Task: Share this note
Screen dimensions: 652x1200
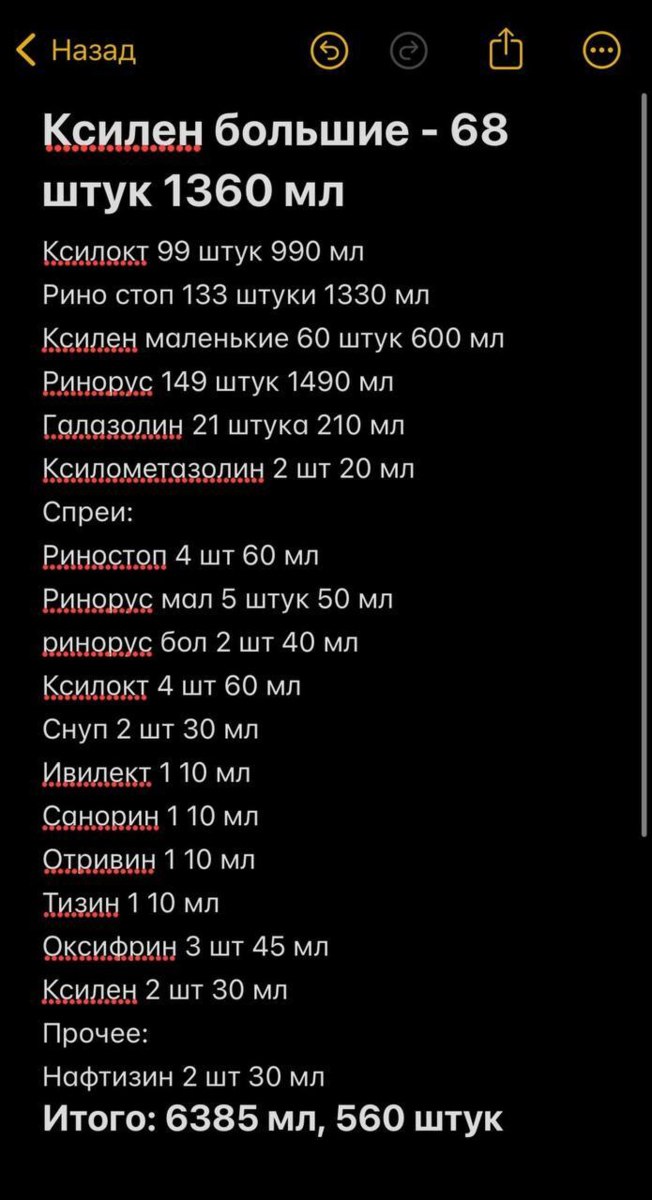Action: [x=506, y=49]
